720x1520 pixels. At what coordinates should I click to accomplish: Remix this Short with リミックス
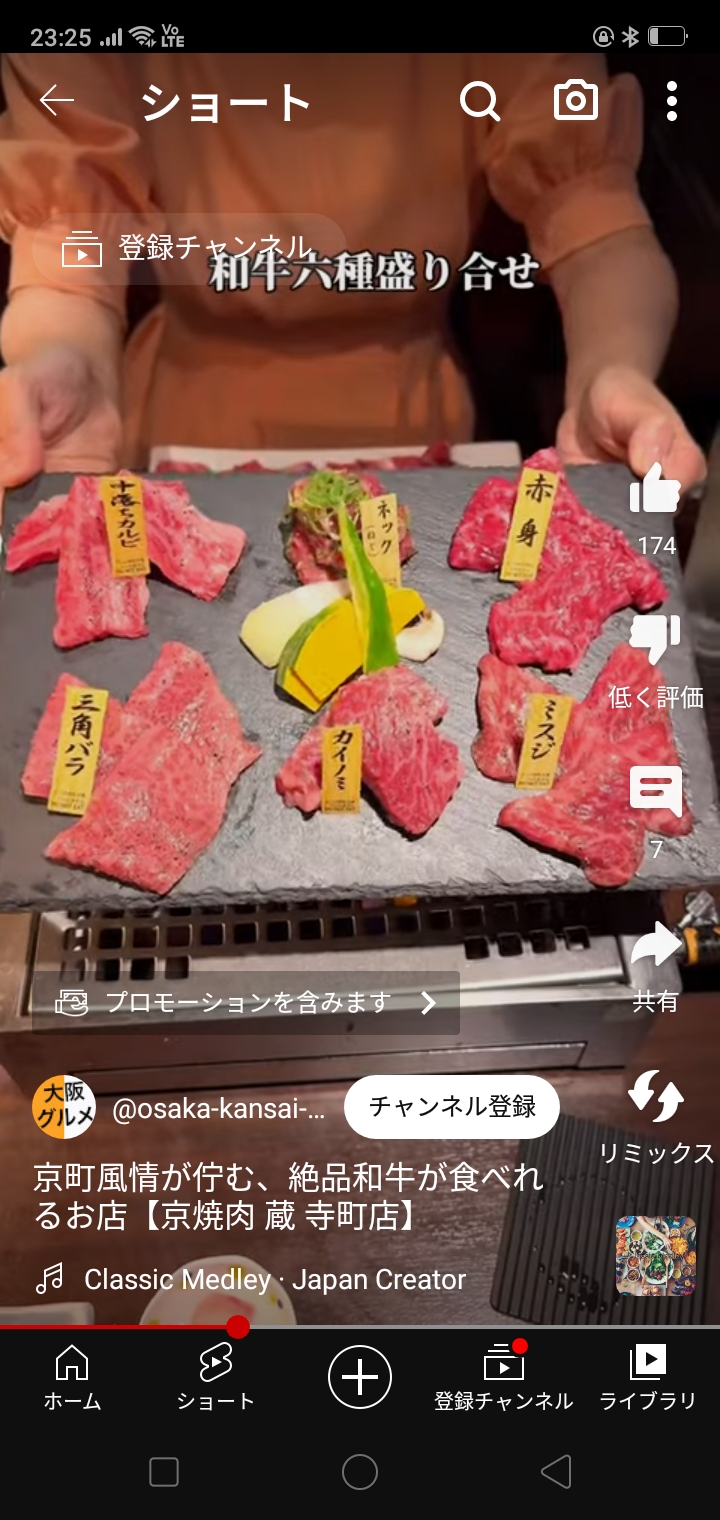pos(656,1097)
